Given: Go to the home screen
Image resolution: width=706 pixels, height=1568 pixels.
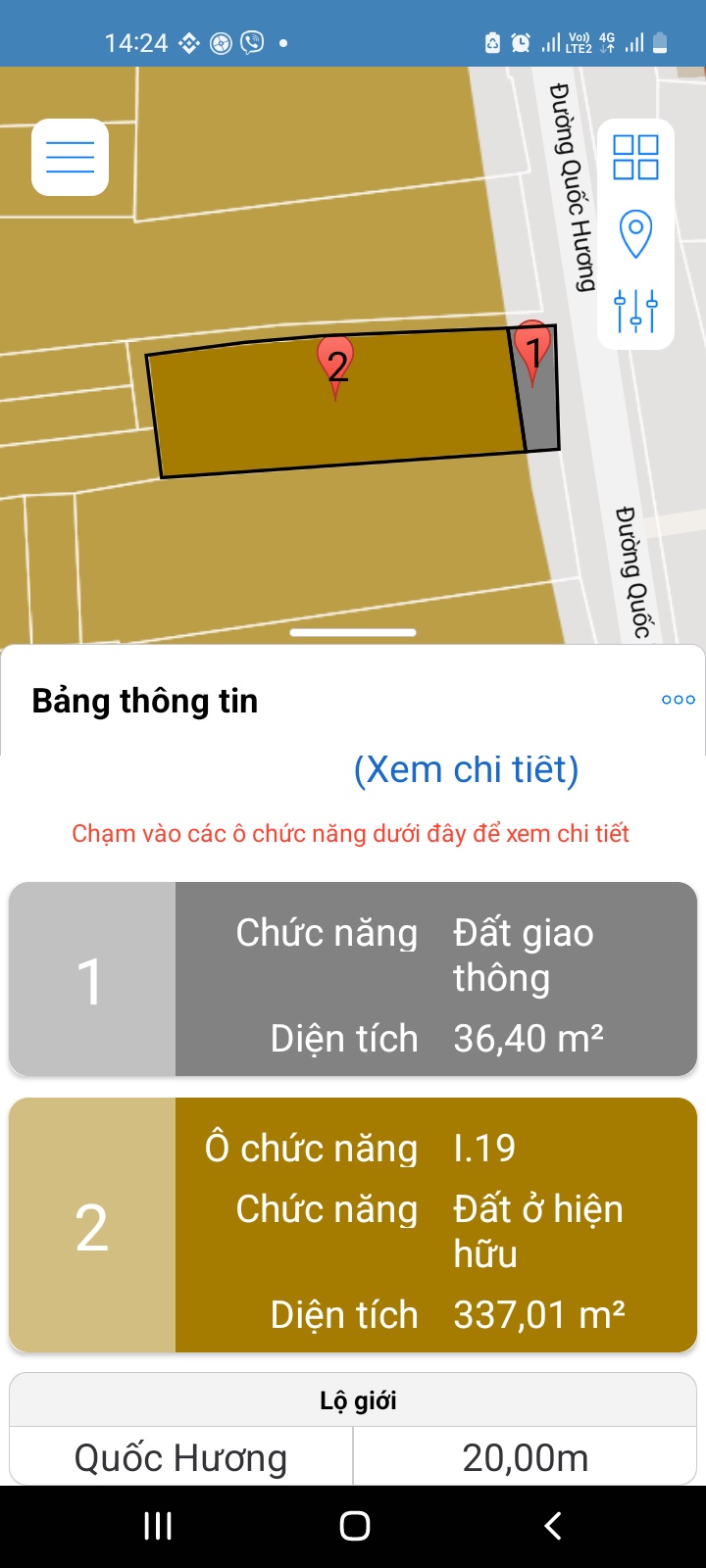Looking at the screenshot, I should [354, 1525].
